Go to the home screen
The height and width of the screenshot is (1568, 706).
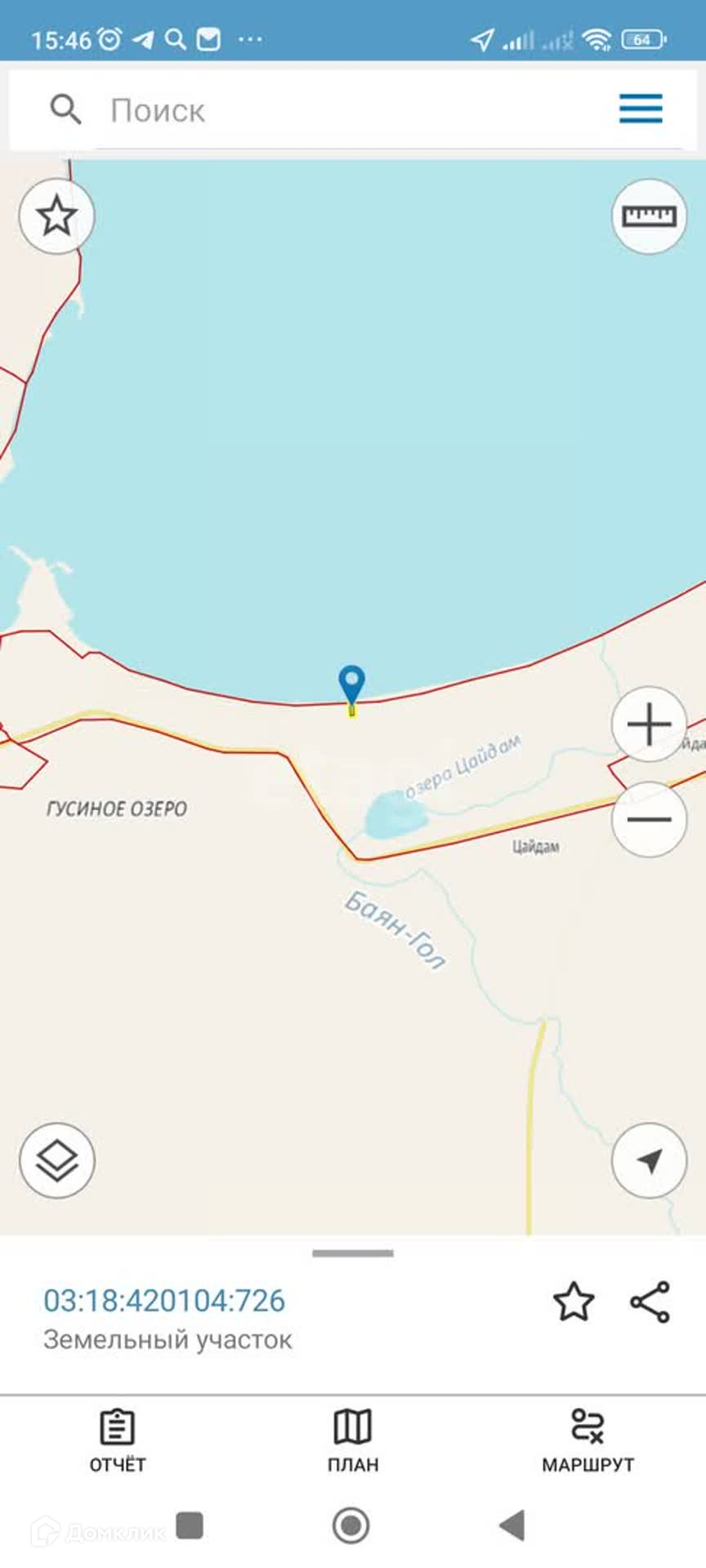(351, 1525)
